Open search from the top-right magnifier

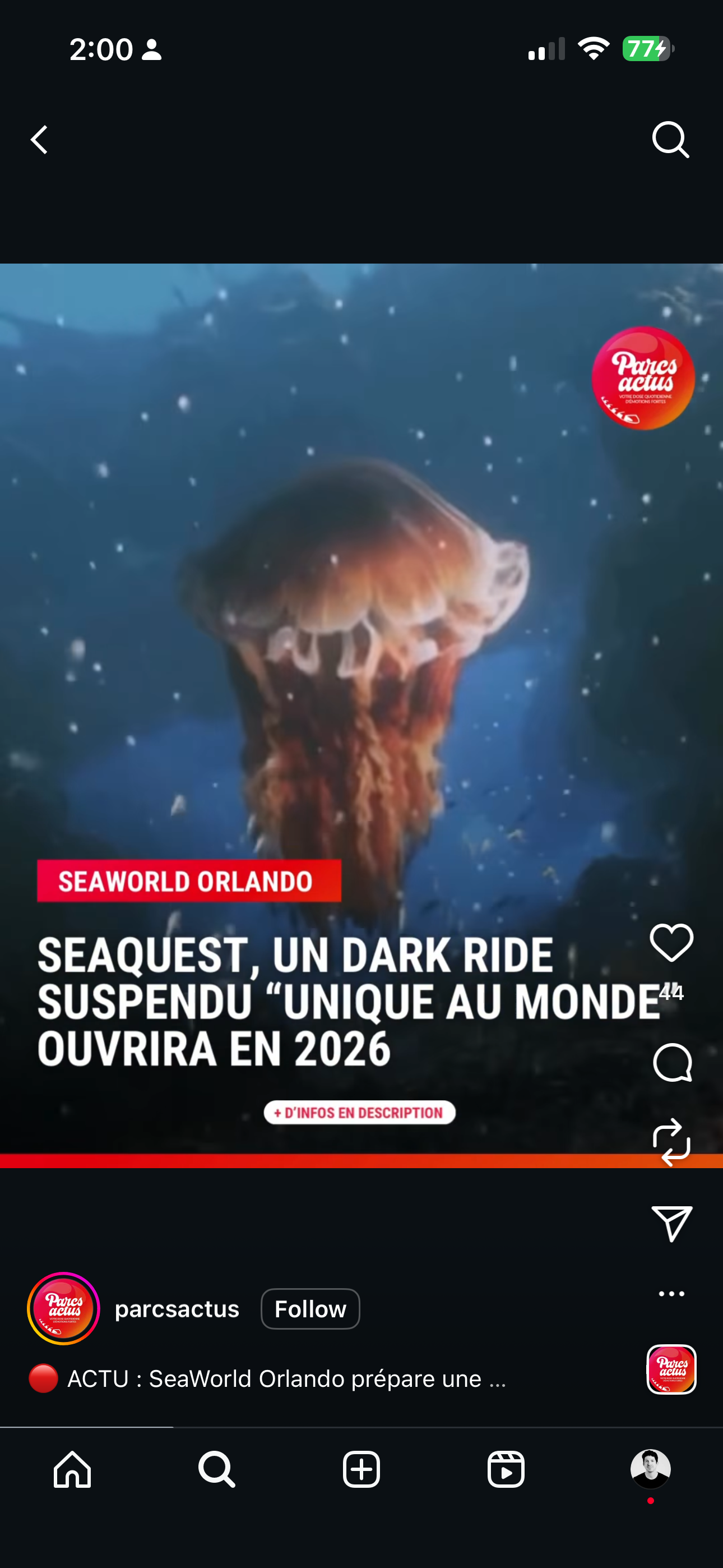[x=671, y=140]
